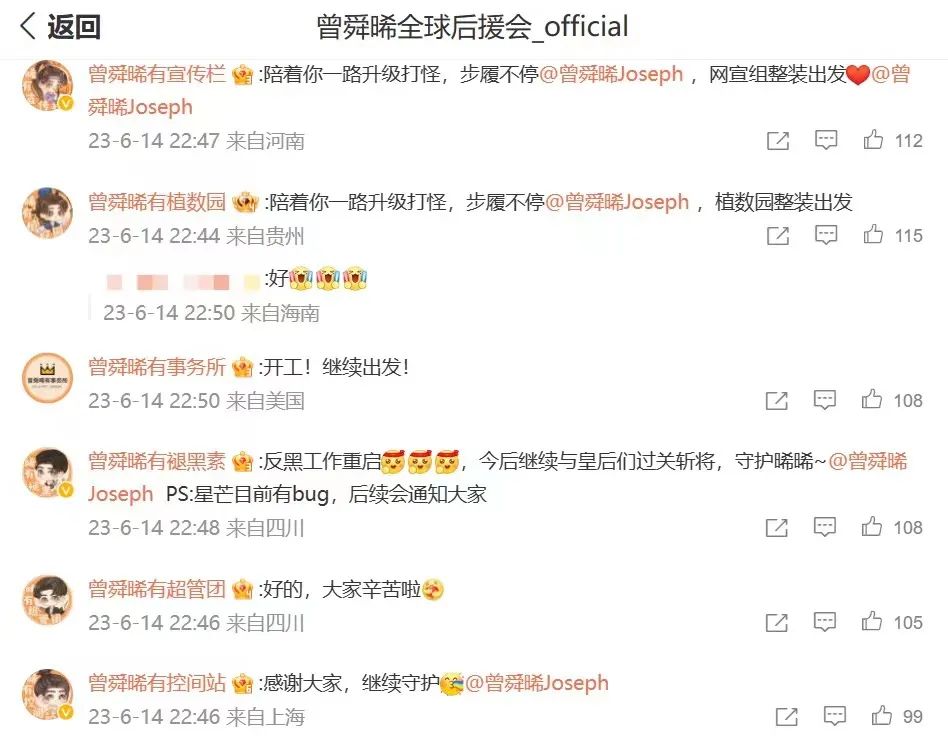Tap the 返回 back button
This screenshot has height=748, width=948.
60,27
